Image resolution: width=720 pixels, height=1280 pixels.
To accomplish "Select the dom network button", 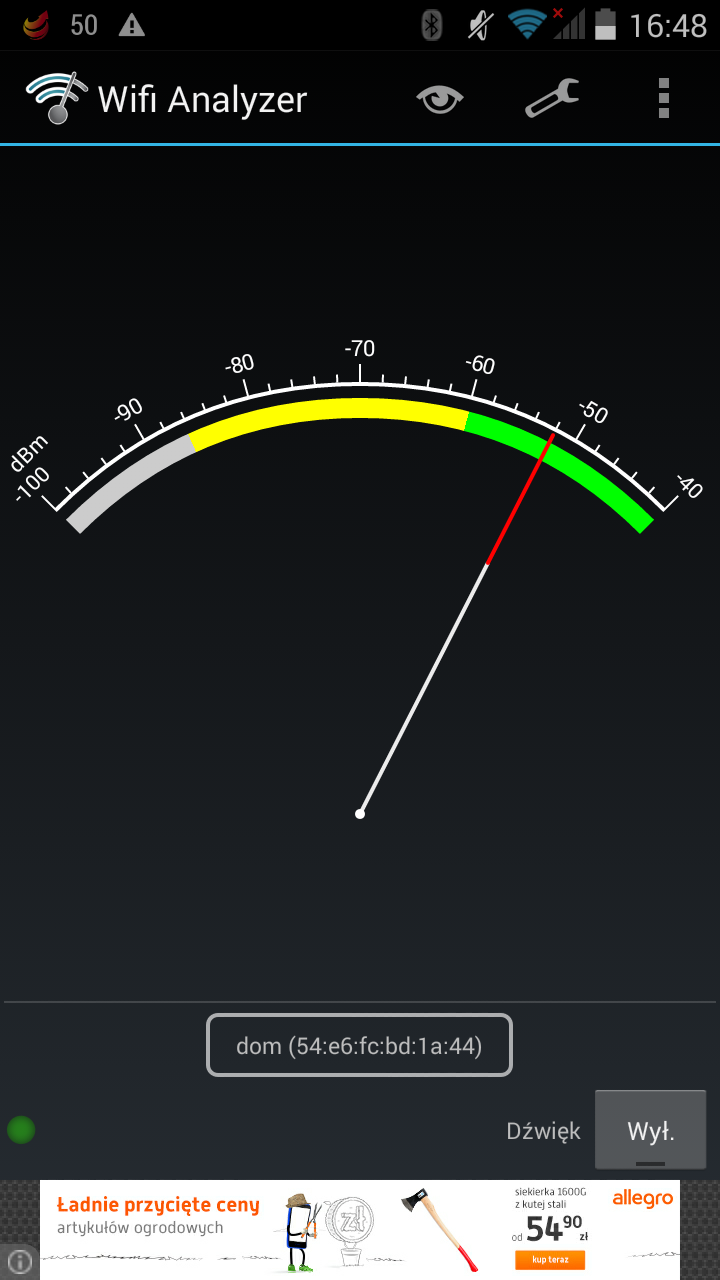I will pyautogui.click(x=359, y=1046).
